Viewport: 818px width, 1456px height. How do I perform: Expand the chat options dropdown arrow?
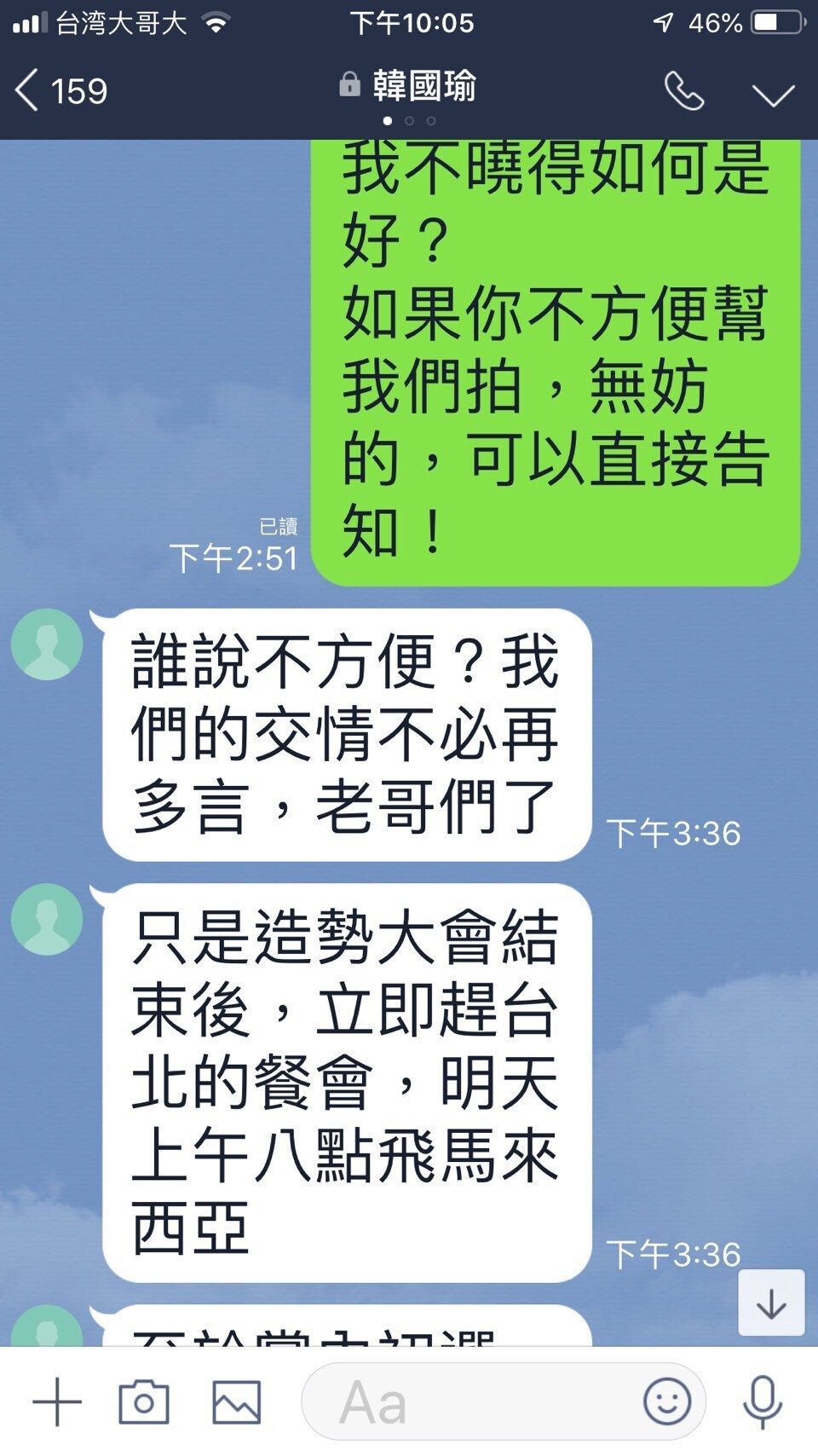pos(773,94)
